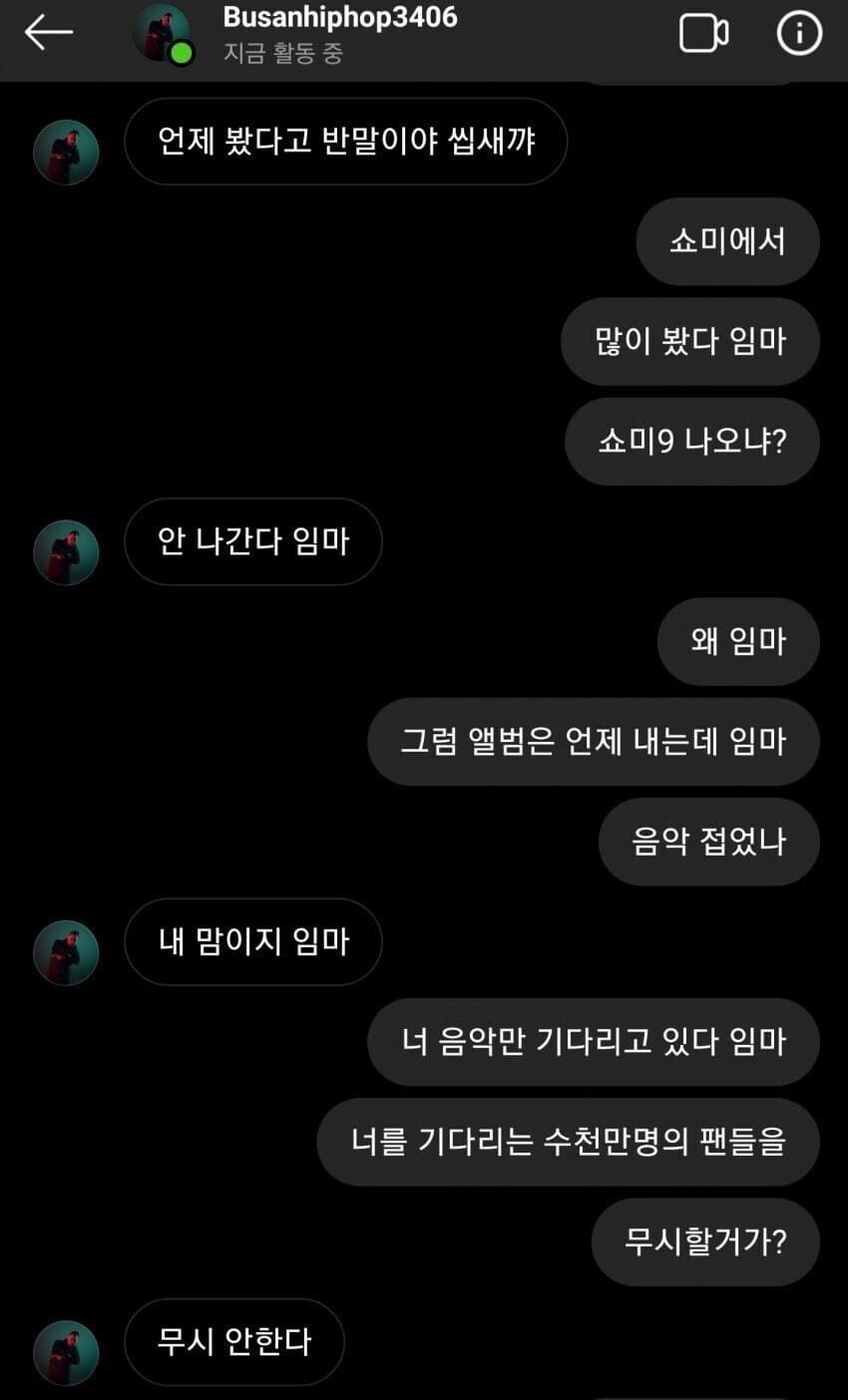This screenshot has width=848, height=1400.
Task: Select the '쇼미9 나오냐?' message bubble
Action: click(x=691, y=442)
